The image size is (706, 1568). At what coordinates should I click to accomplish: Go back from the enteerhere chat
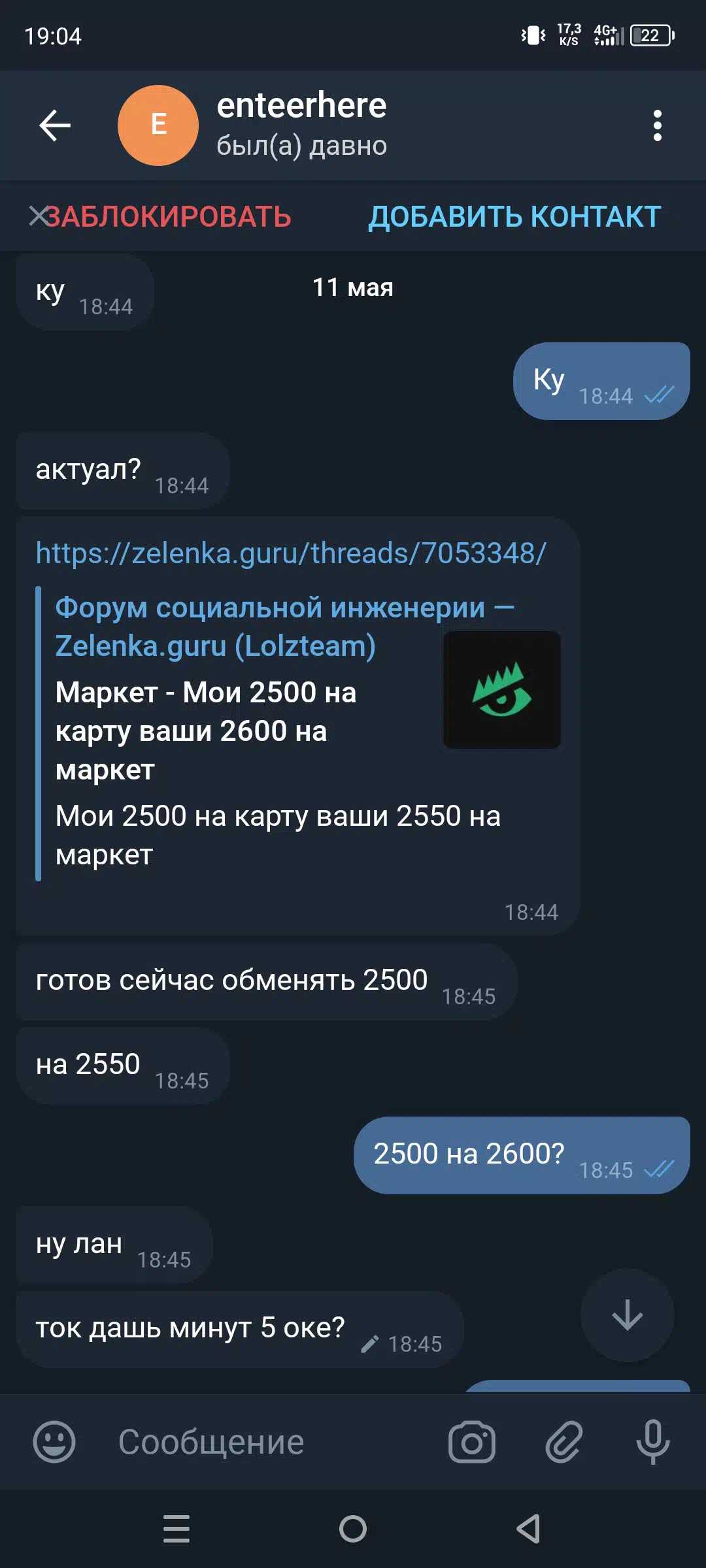pyautogui.click(x=55, y=125)
